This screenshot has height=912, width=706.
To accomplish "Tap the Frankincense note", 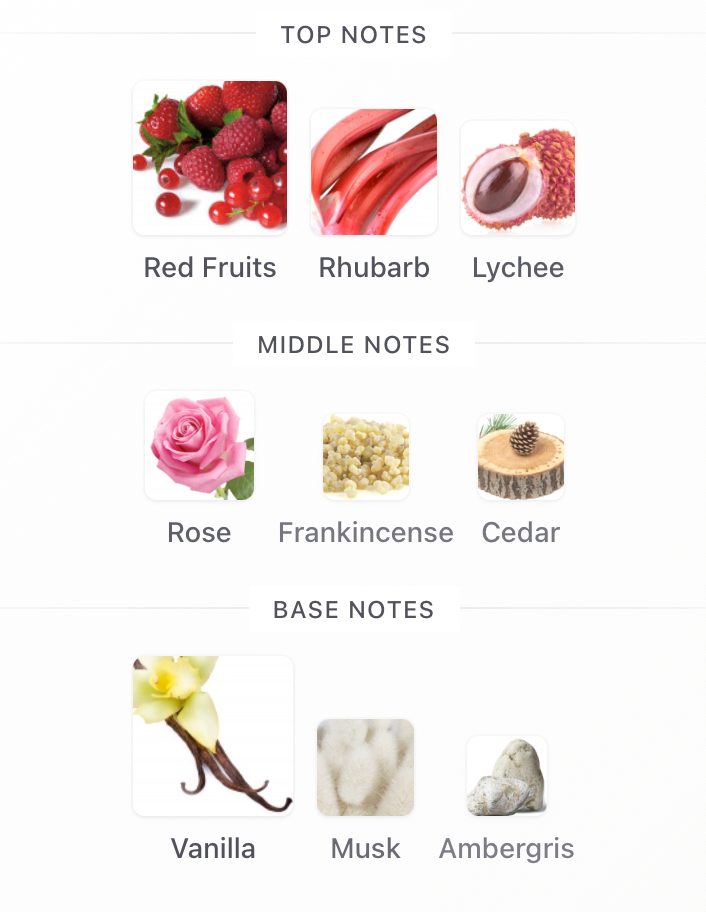I will coord(366,457).
